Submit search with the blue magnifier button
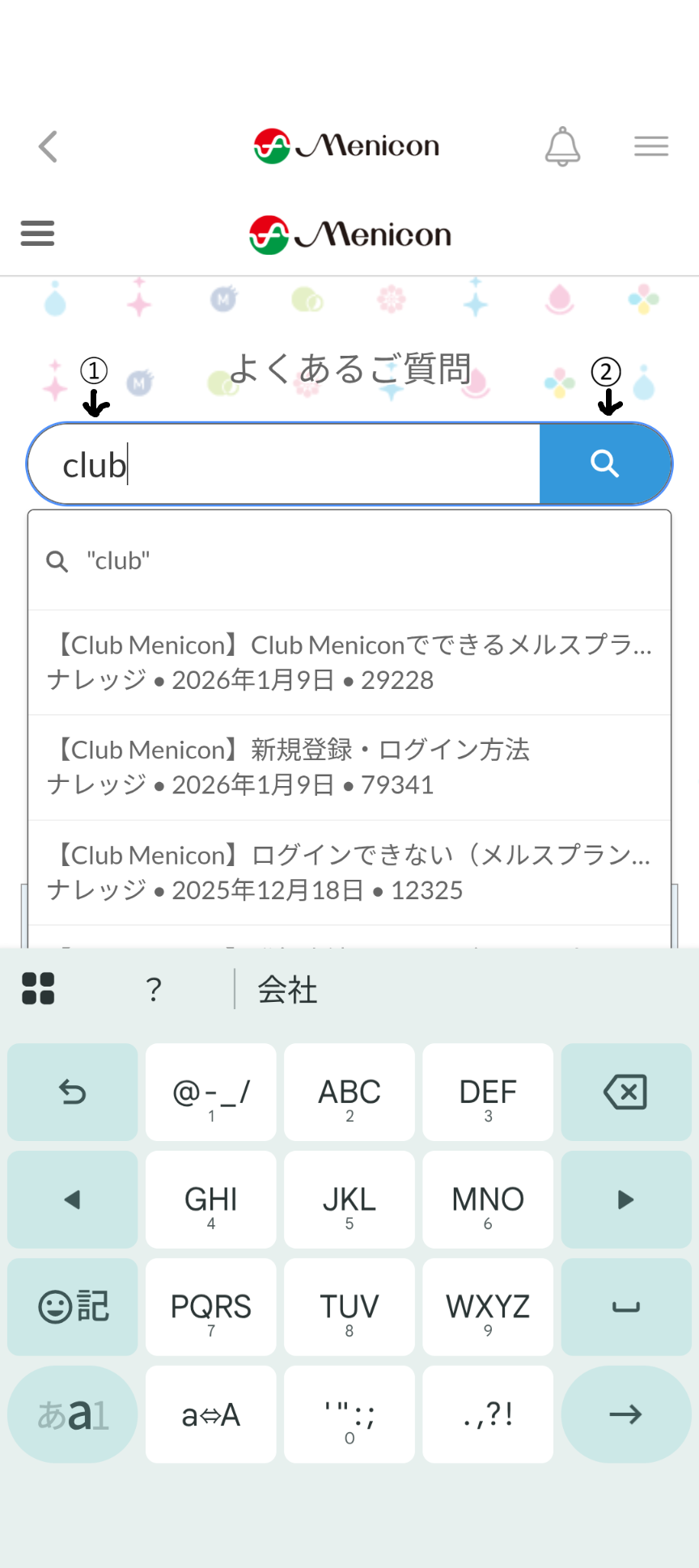This screenshot has width=699, height=1568. click(604, 464)
